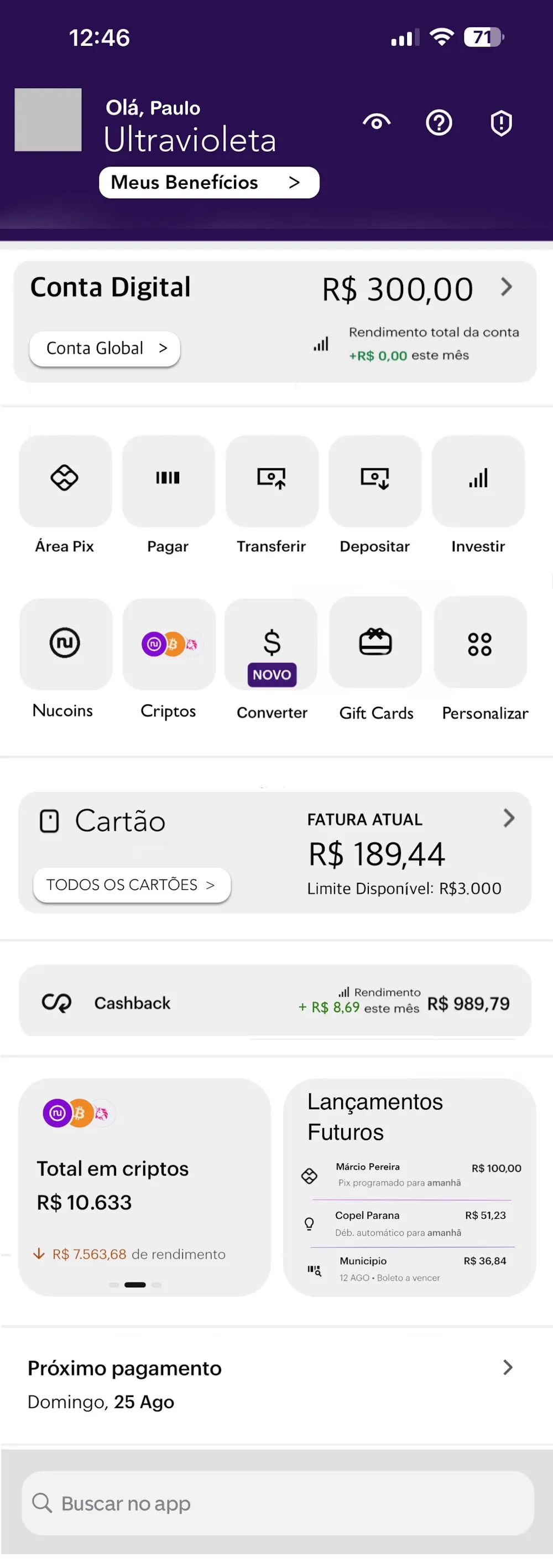
Task: Tap Personalizar shortcuts
Action: point(480,643)
